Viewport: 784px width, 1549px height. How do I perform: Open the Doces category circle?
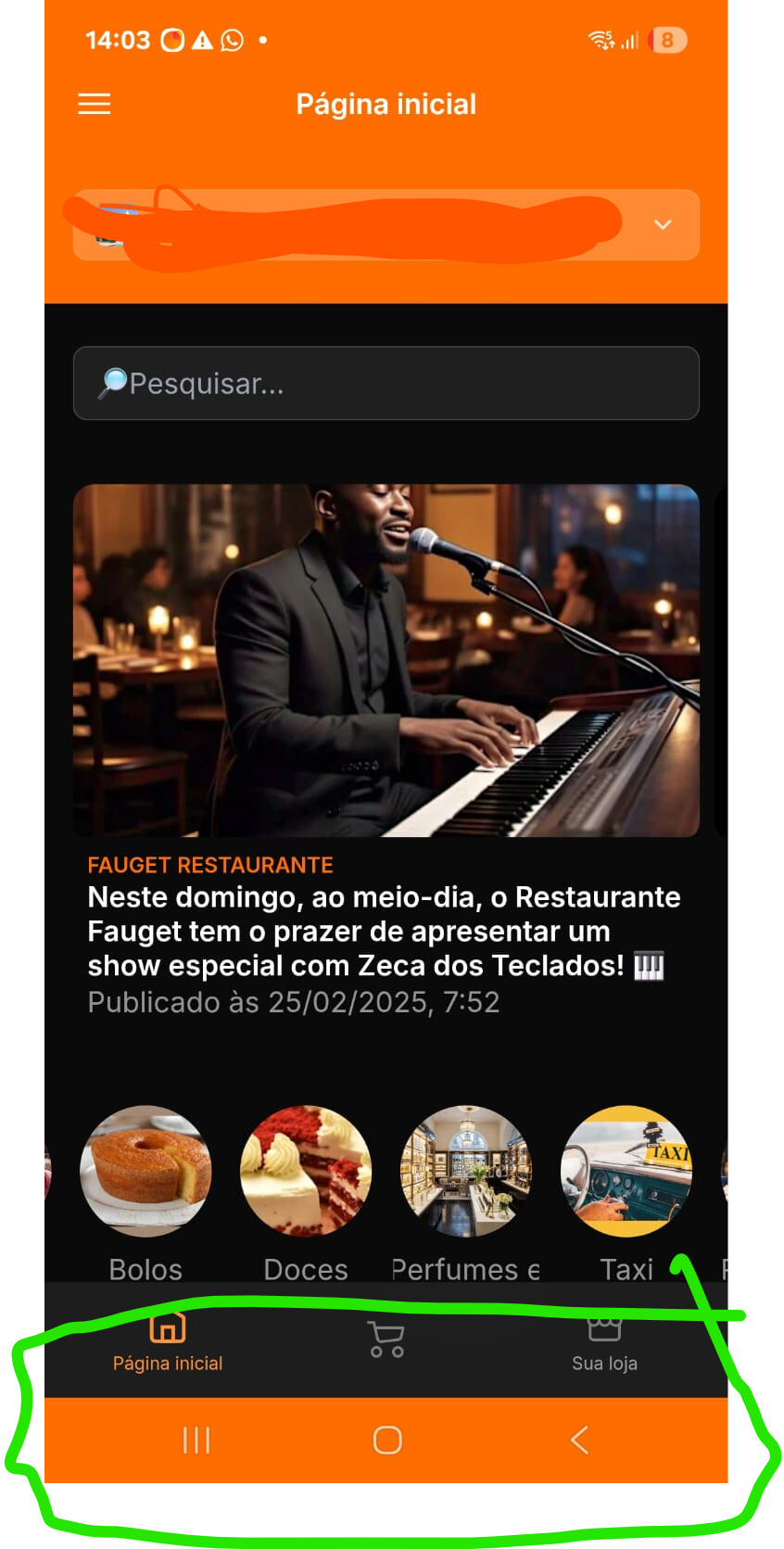[x=306, y=1172]
